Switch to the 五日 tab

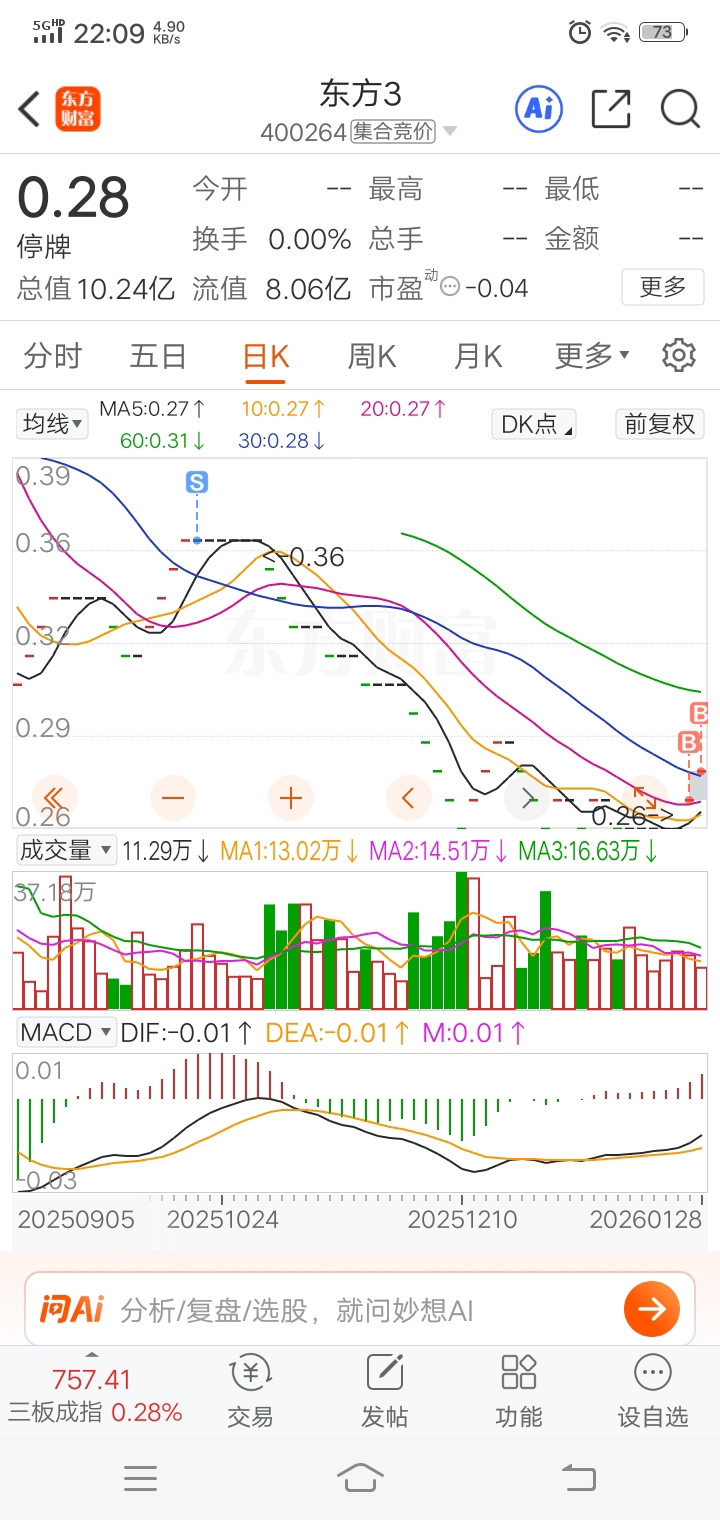(x=158, y=355)
